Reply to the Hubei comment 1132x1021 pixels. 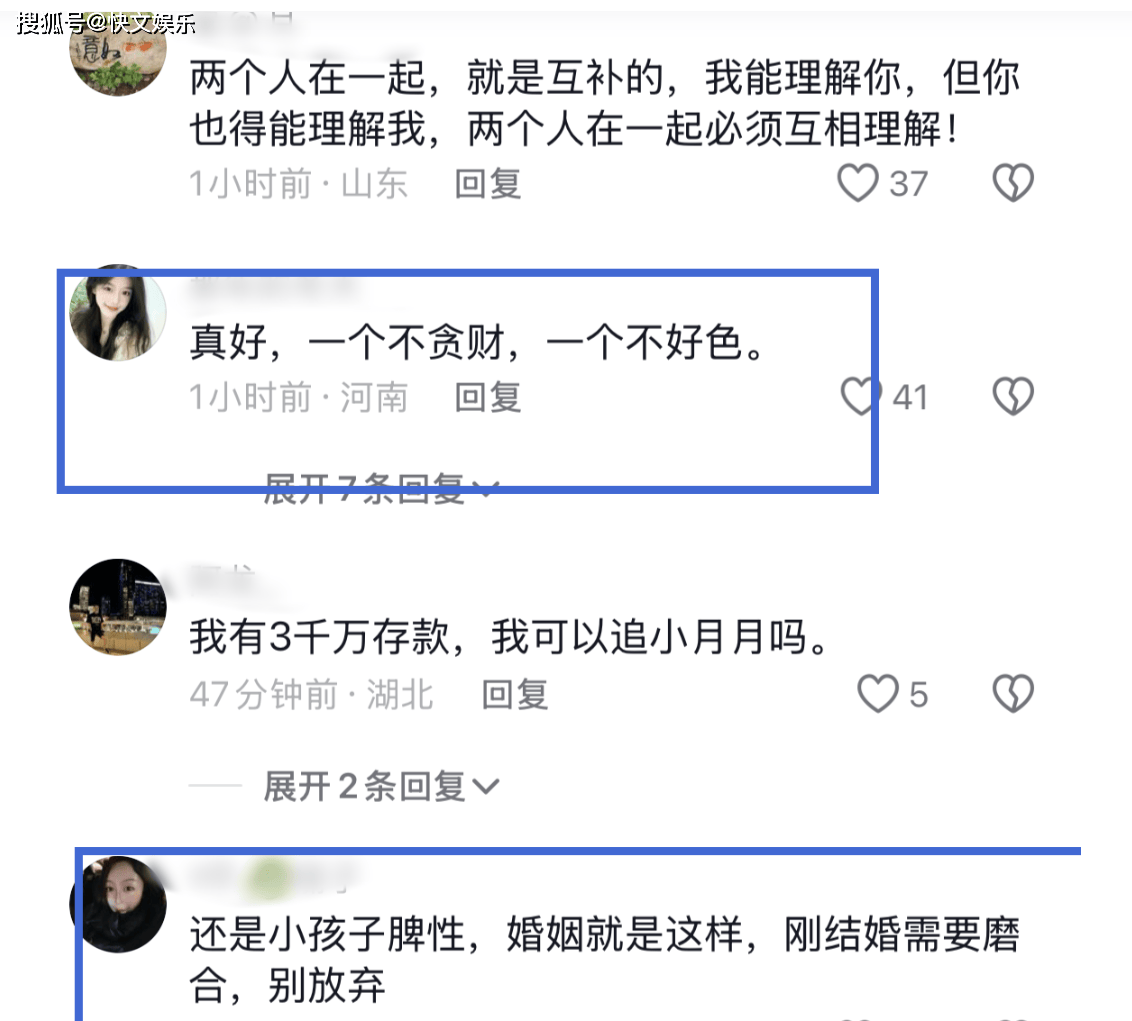point(515,694)
